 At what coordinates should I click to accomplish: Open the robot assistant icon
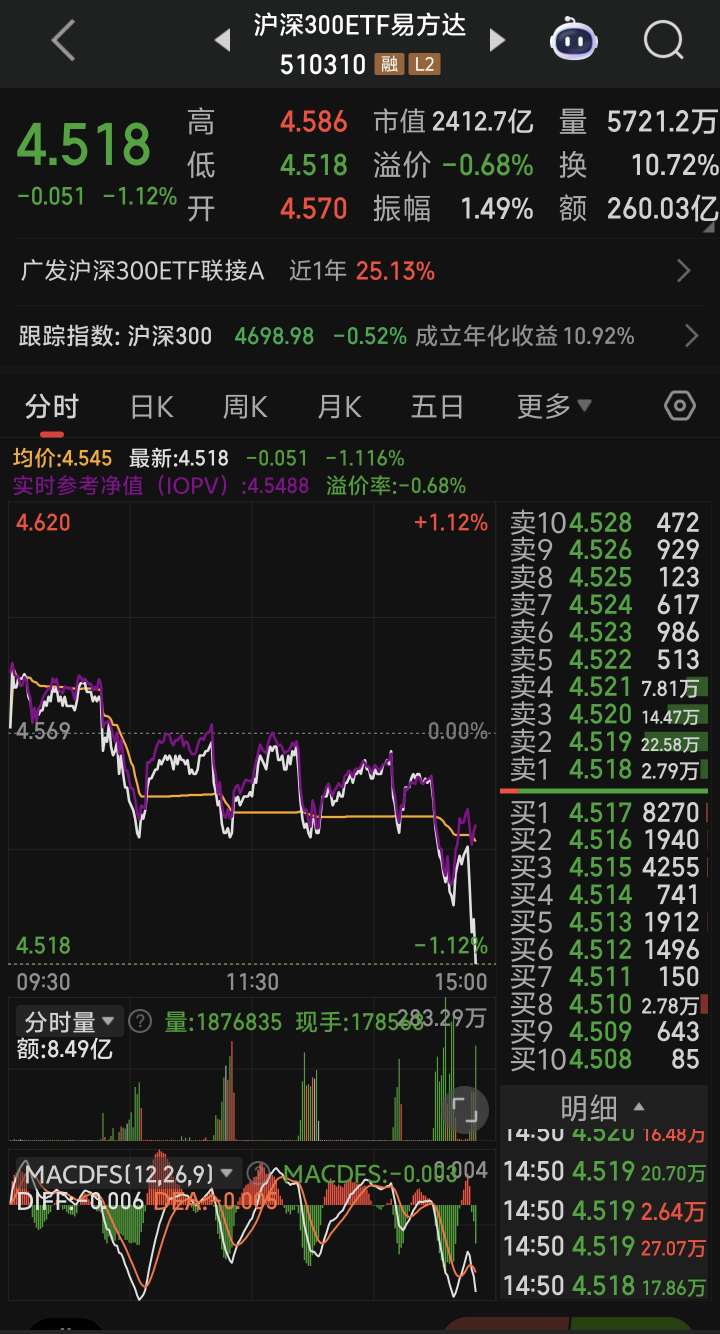tap(573, 41)
